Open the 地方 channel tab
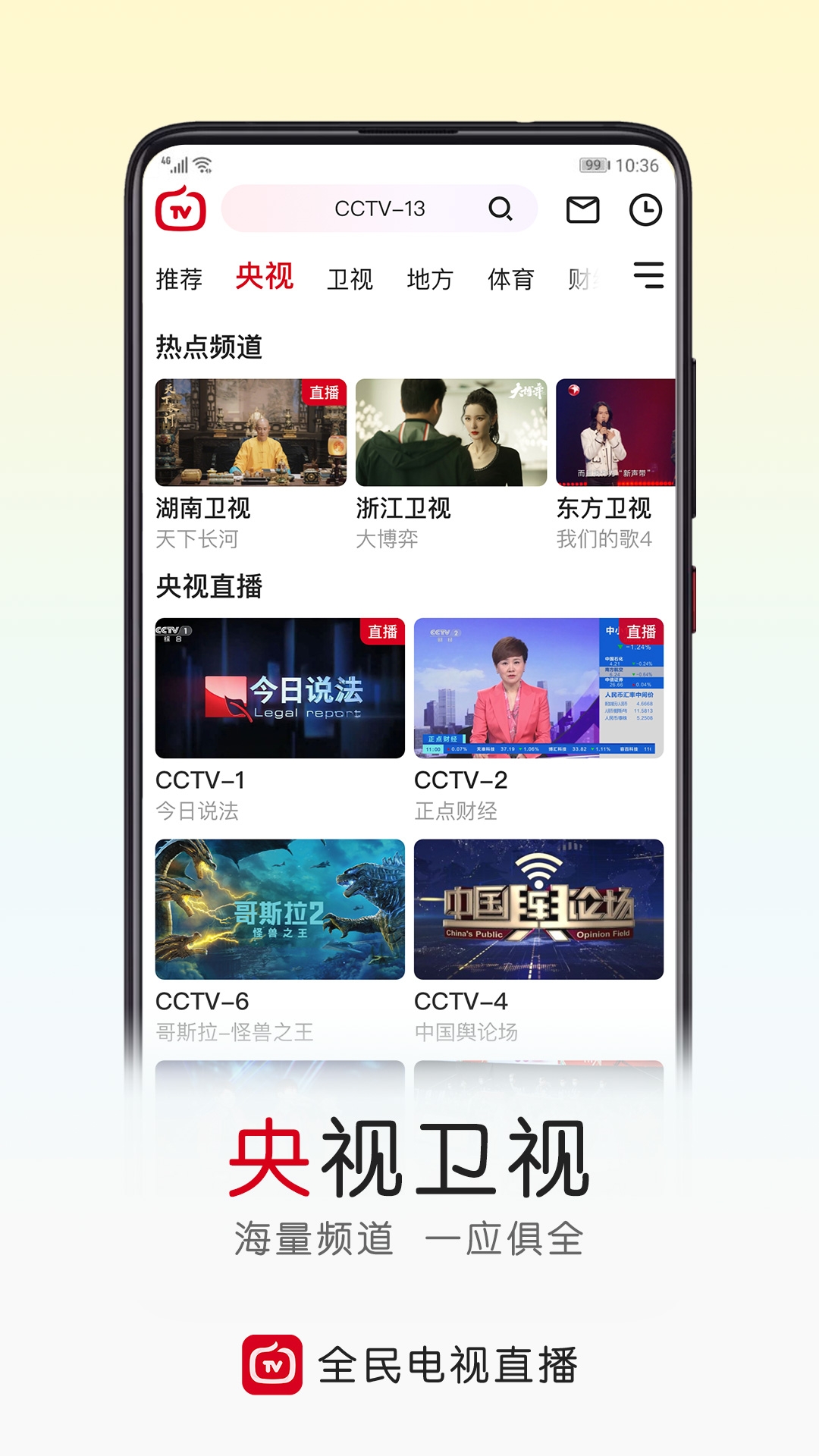Viewport: 819px width, 1456px height. pos(430,280)
